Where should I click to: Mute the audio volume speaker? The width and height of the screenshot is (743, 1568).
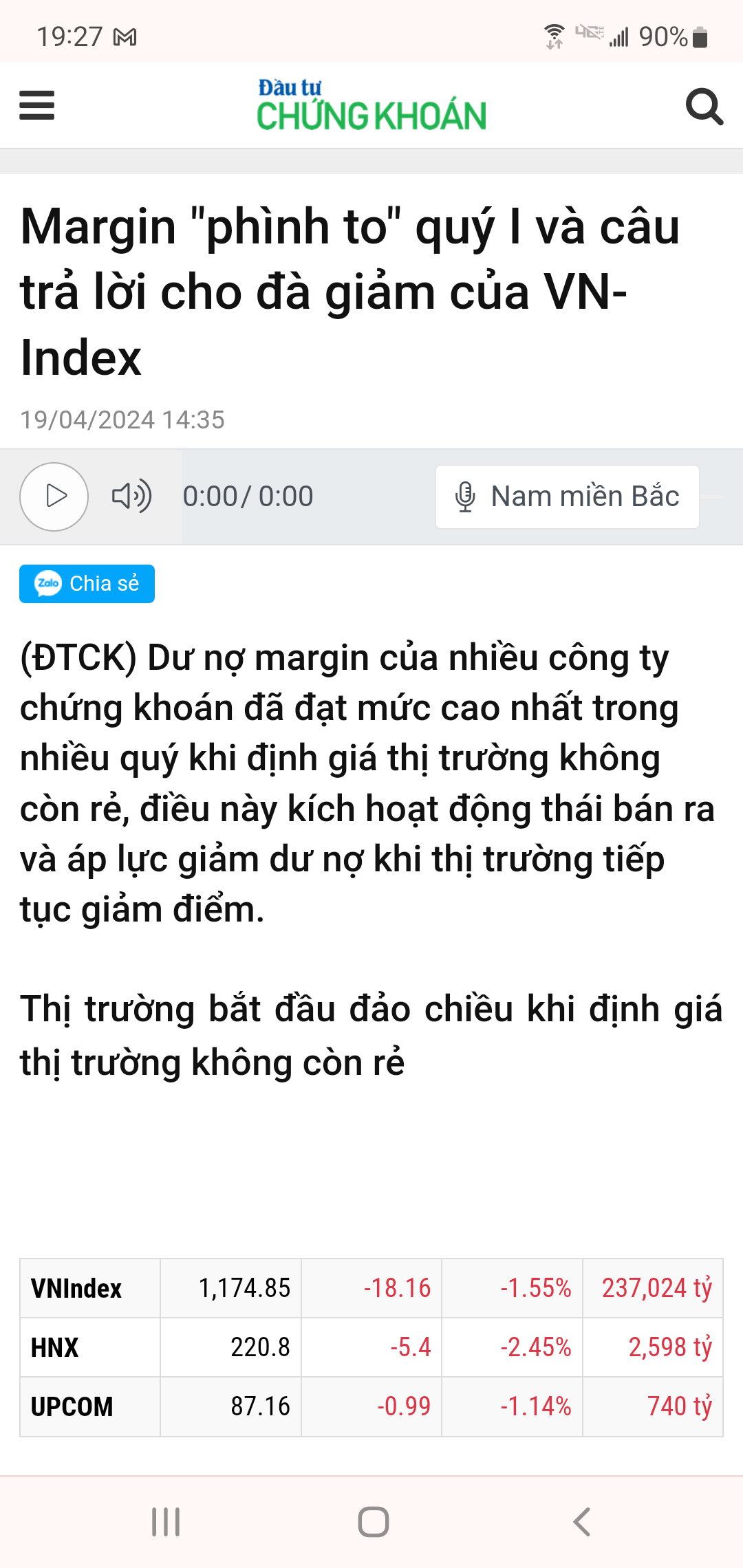pyautogui.click(x=131, y=496)
